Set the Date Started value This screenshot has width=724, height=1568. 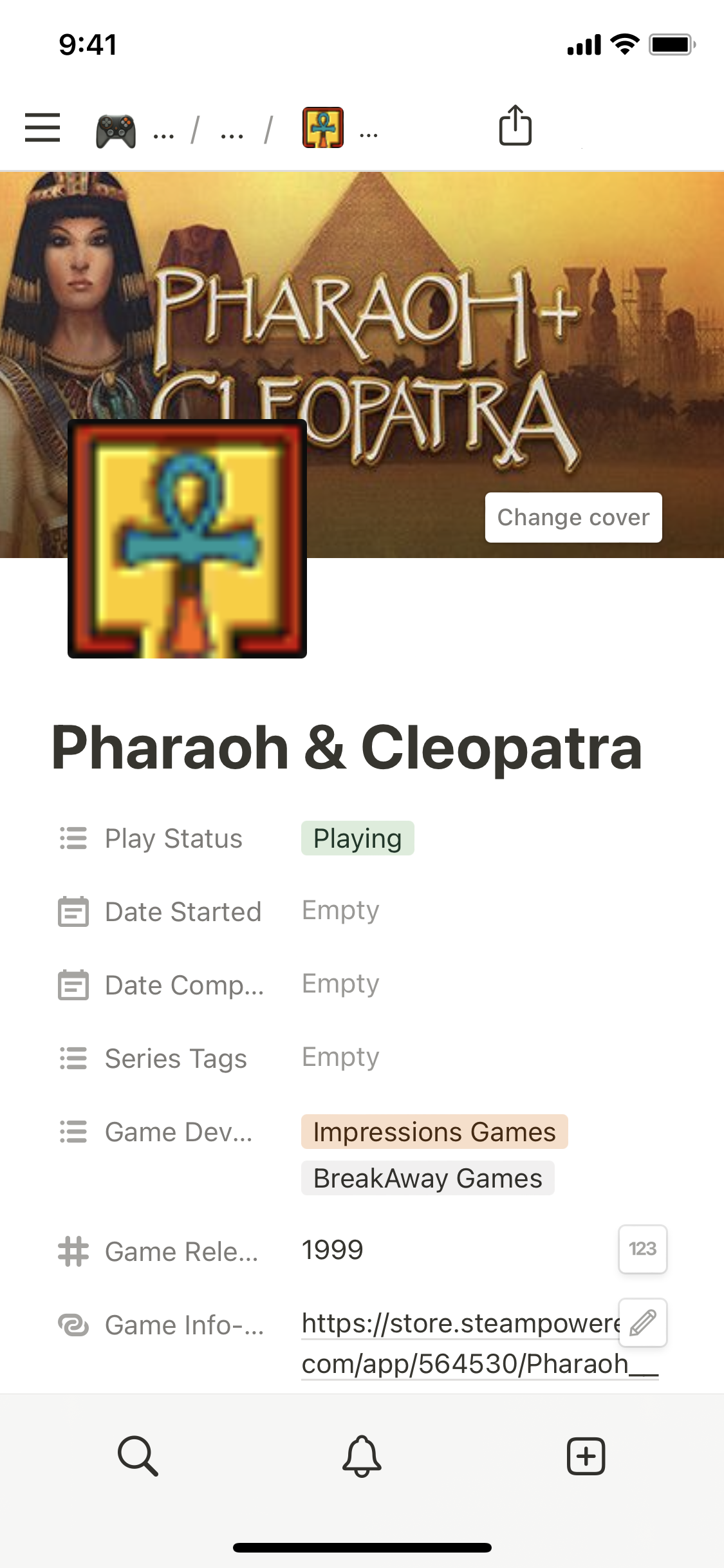pos(340,911)
